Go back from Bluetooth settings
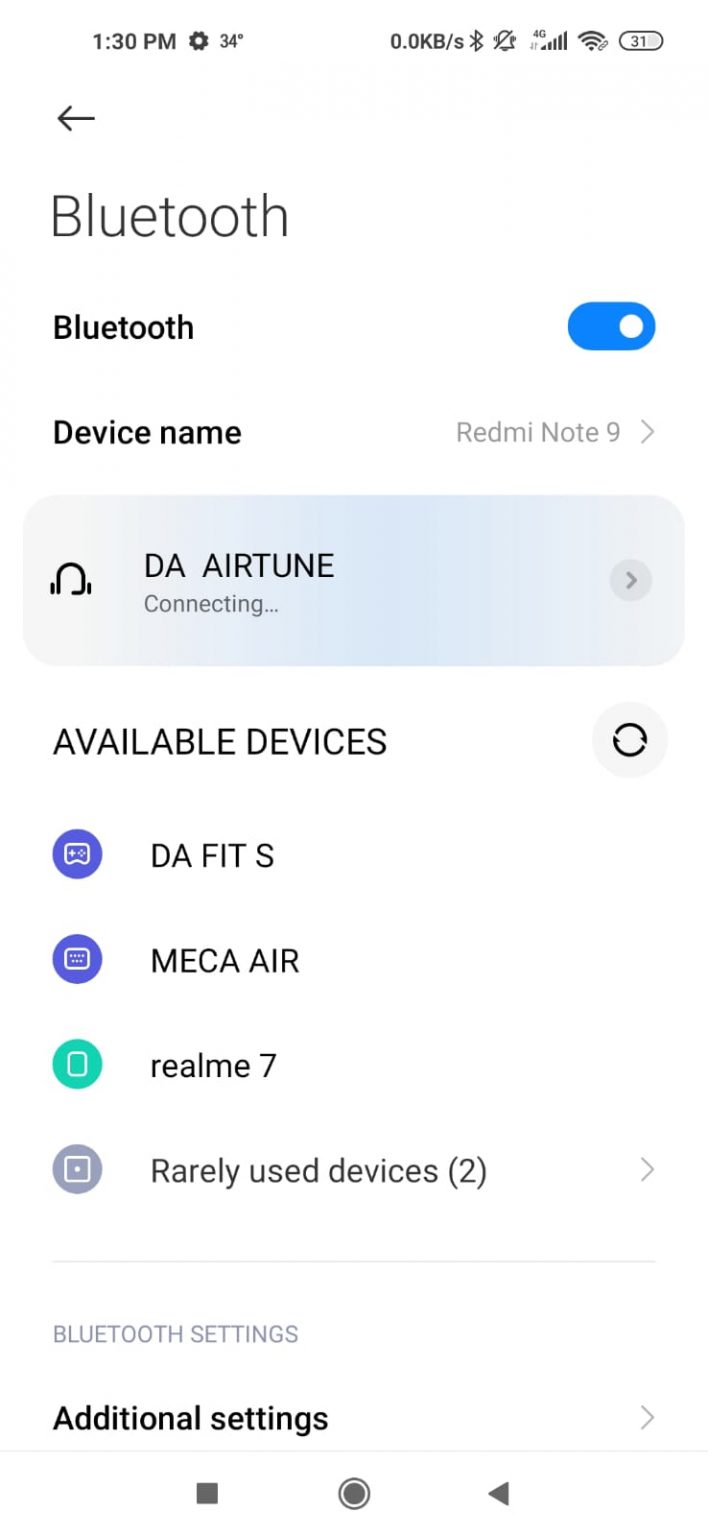Image resolution: width=708 pixels, height=1536 pixels. (x=76, y=119)
